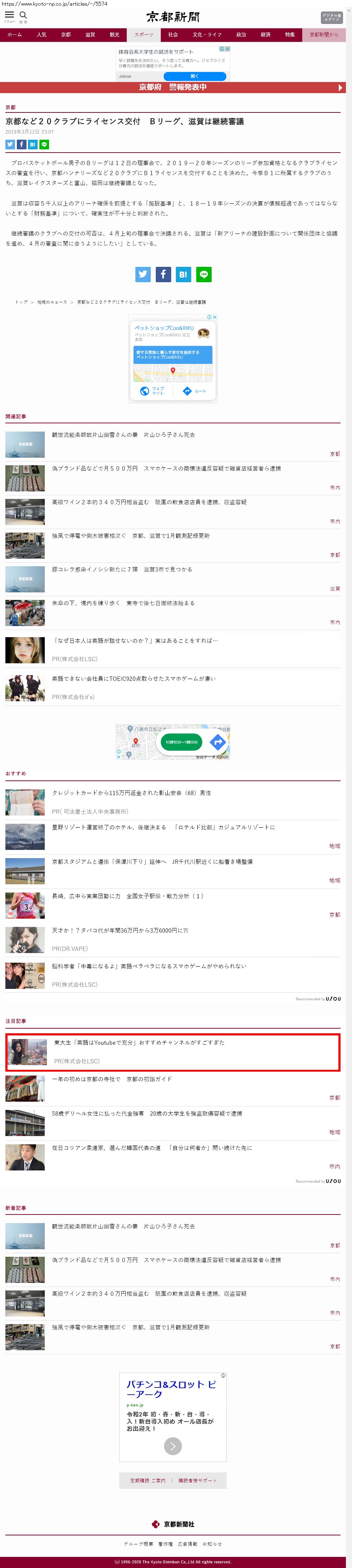Visit the グループ概要 footer link
352x1568 pixels.
138,1544
